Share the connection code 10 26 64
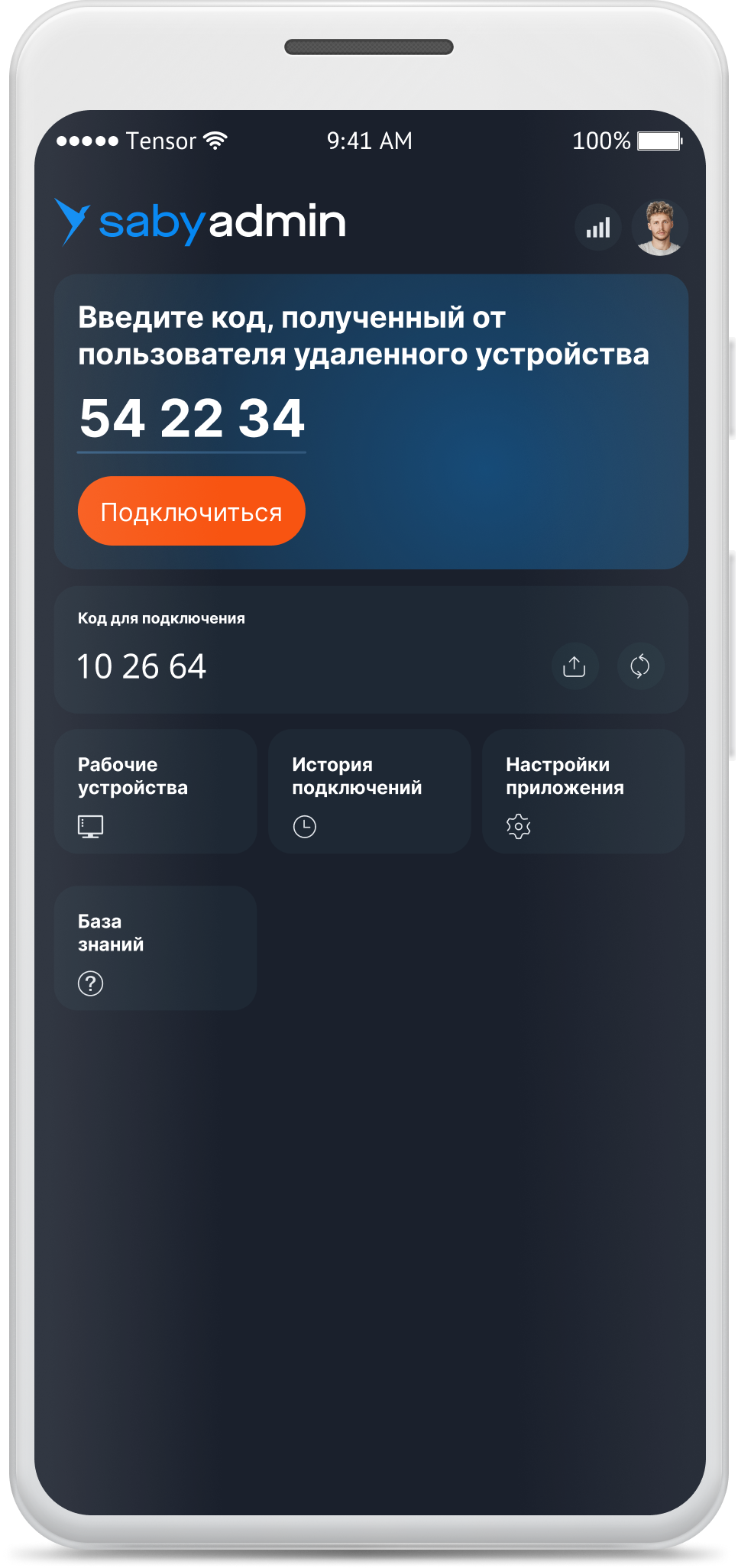Image resolution: width=738 pixels, height=1568 pixels. click(575, 666)
